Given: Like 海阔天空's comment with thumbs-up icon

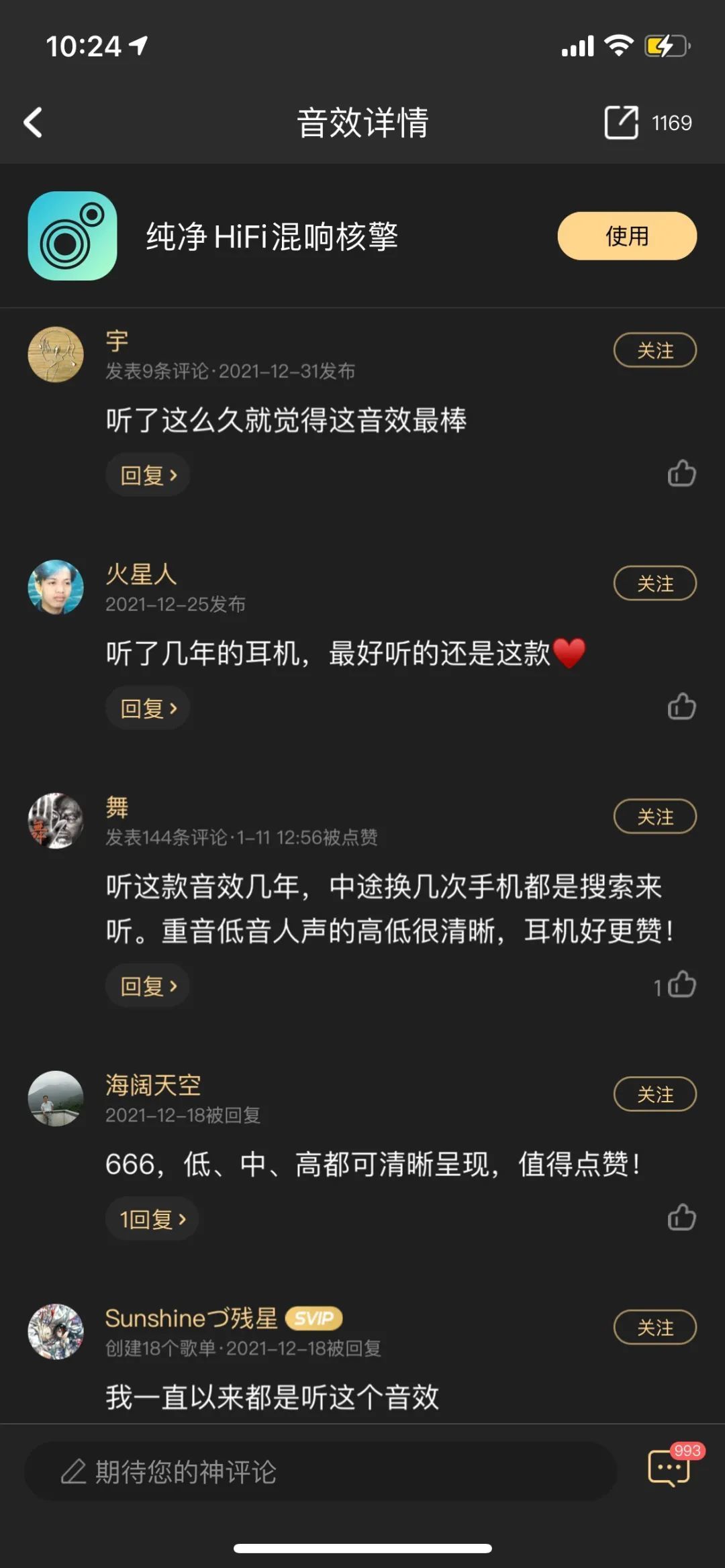Looking at the screenshot, I should click(681, 1218).
